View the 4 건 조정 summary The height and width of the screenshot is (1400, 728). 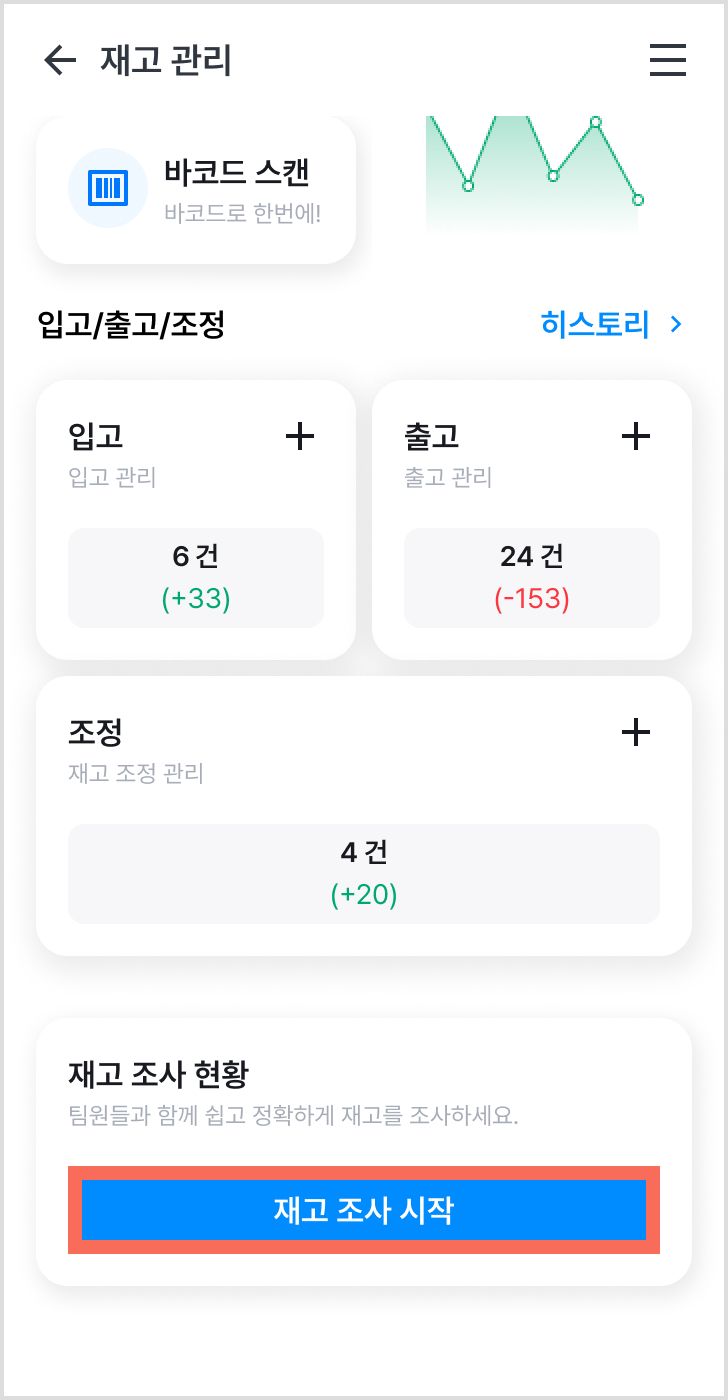click(364, 874)
